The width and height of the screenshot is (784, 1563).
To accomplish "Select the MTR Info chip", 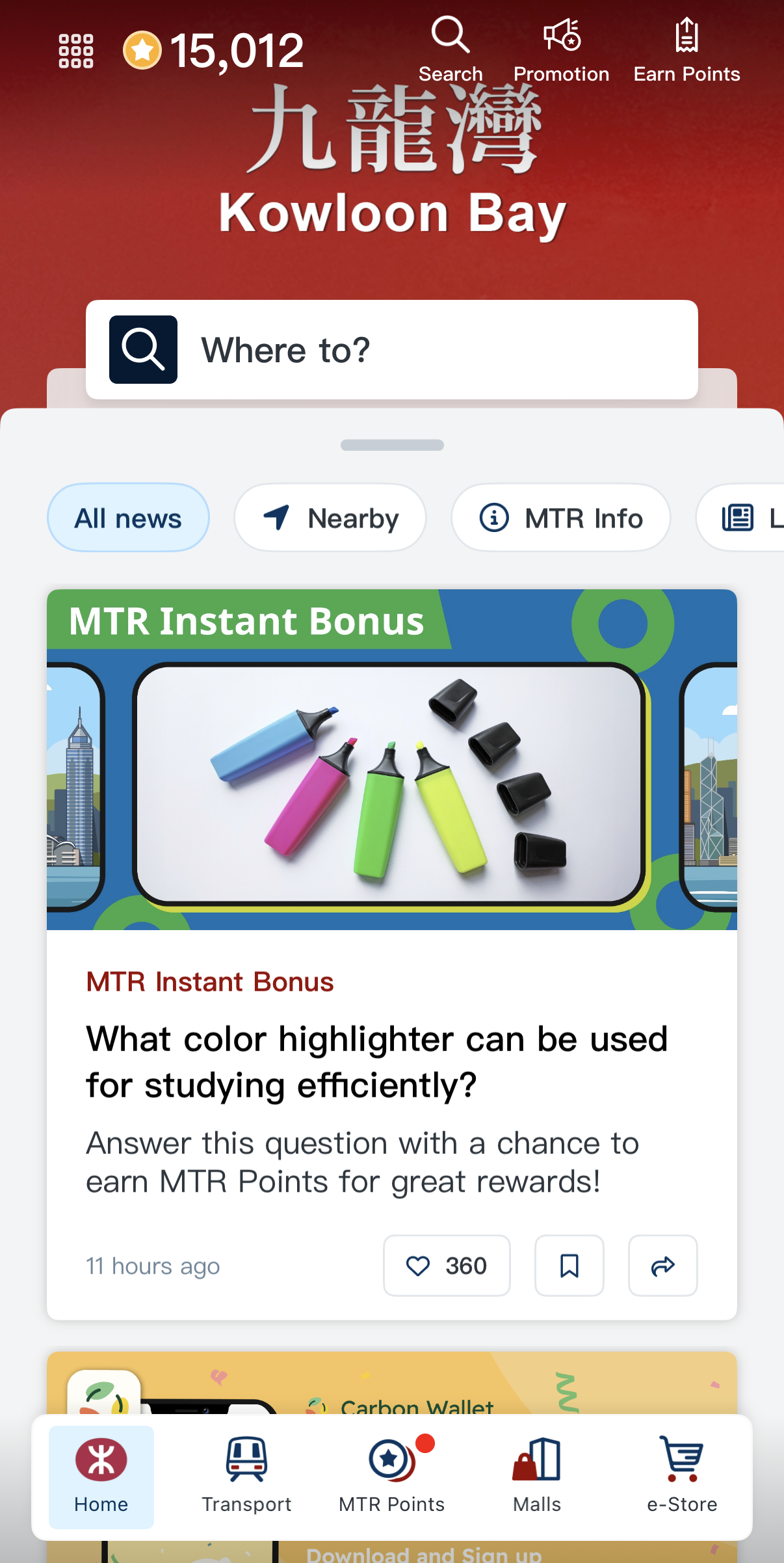I will click(x=560, y=518).
